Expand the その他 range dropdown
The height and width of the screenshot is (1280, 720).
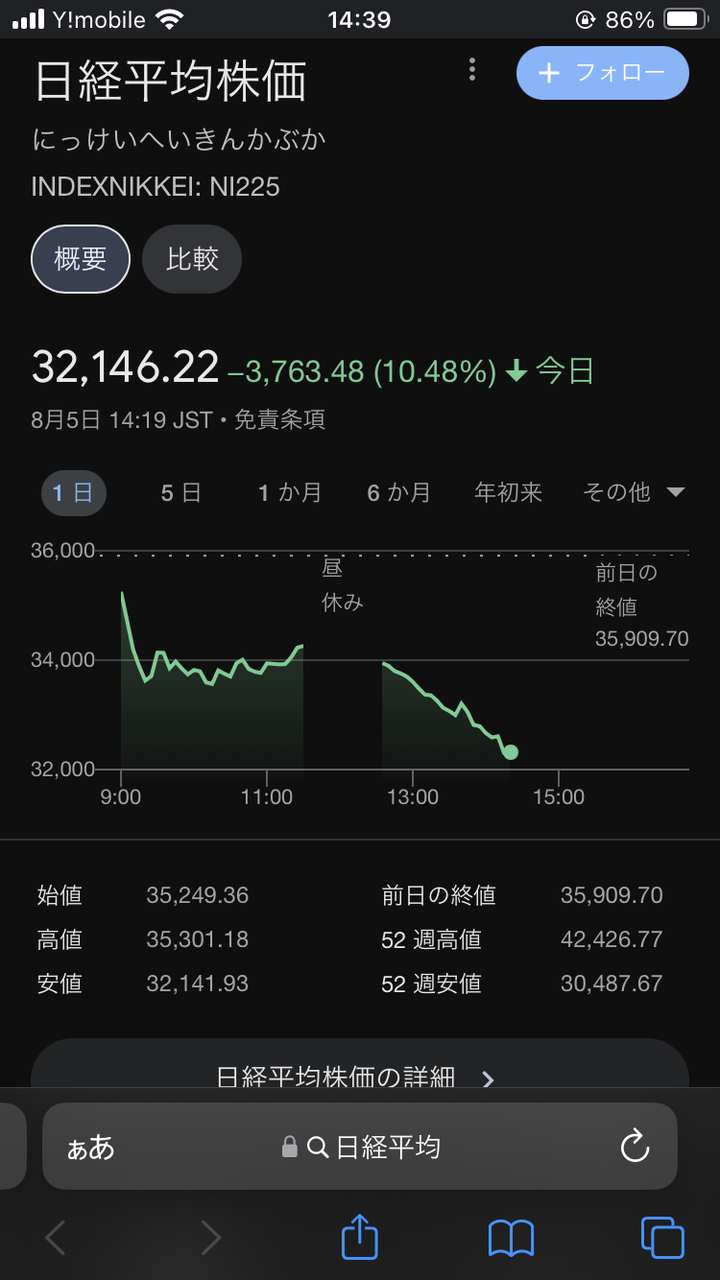click(634, 493)
